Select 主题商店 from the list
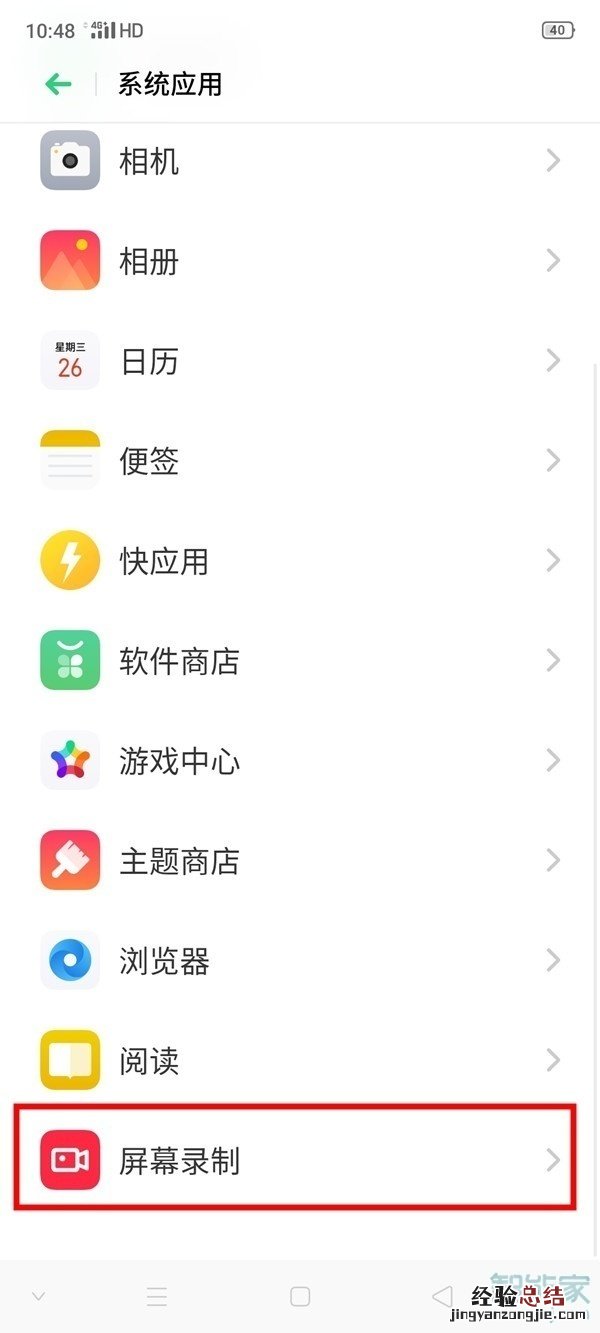 coord(300,861)
